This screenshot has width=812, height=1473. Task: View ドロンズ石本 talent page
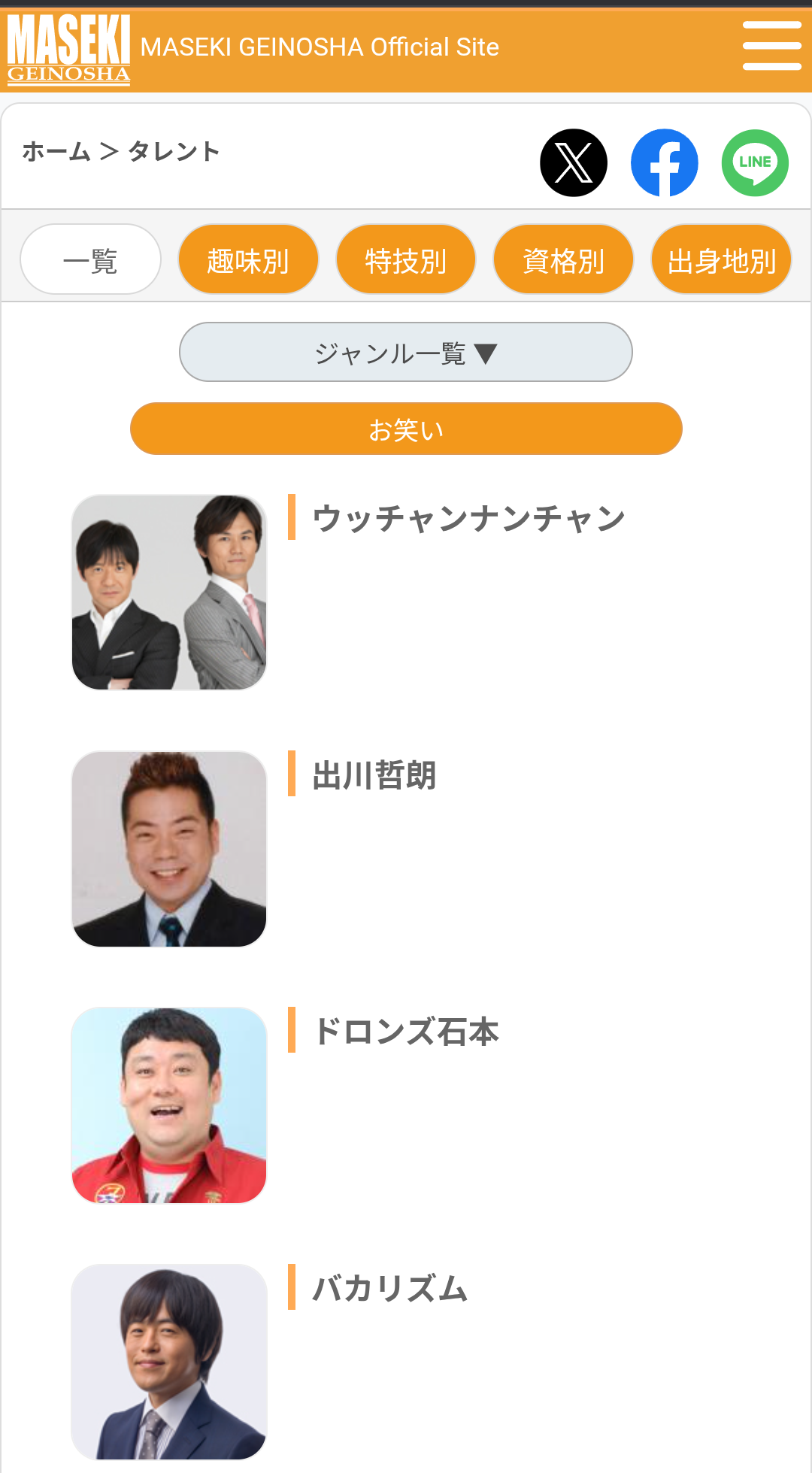coord(406,1032)
